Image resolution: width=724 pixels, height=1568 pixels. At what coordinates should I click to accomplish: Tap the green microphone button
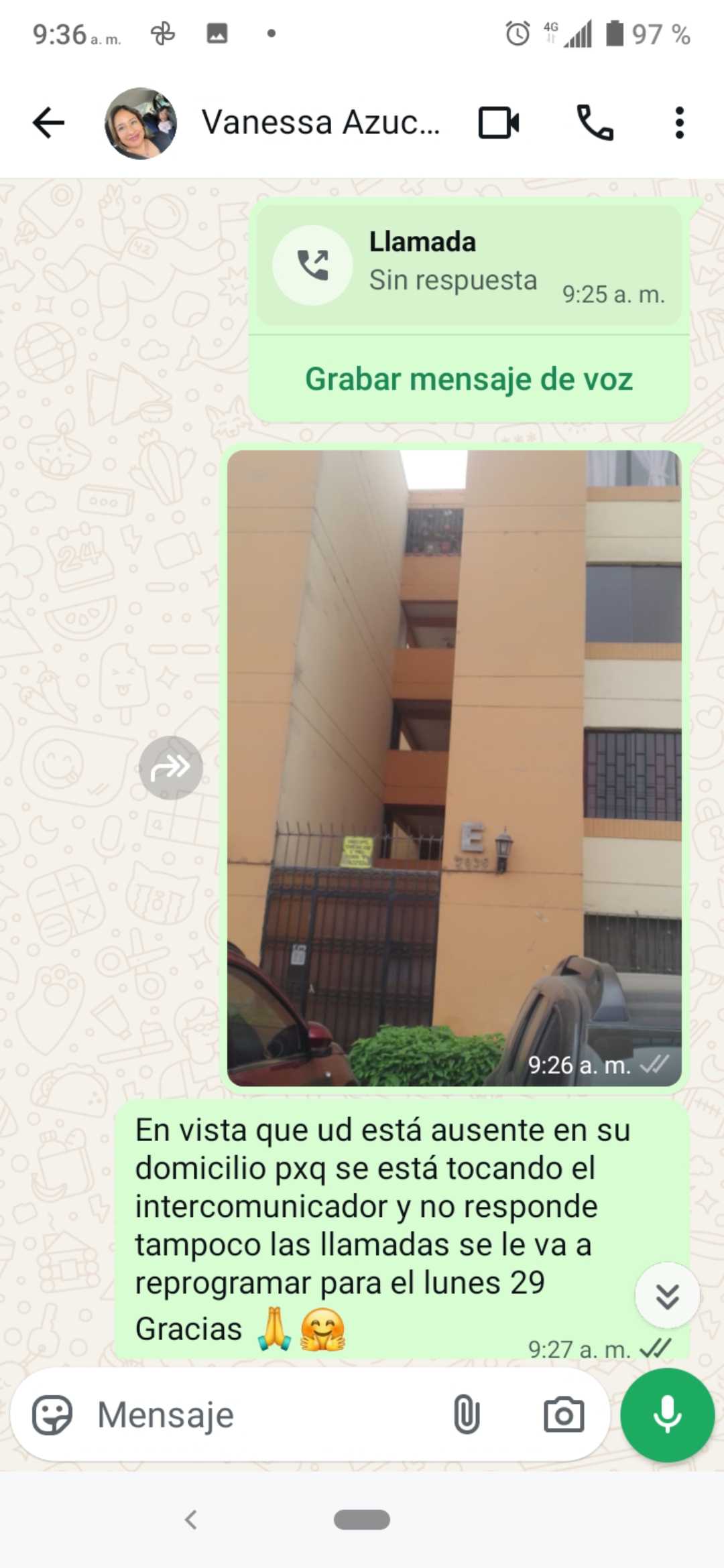point(667,1415)
